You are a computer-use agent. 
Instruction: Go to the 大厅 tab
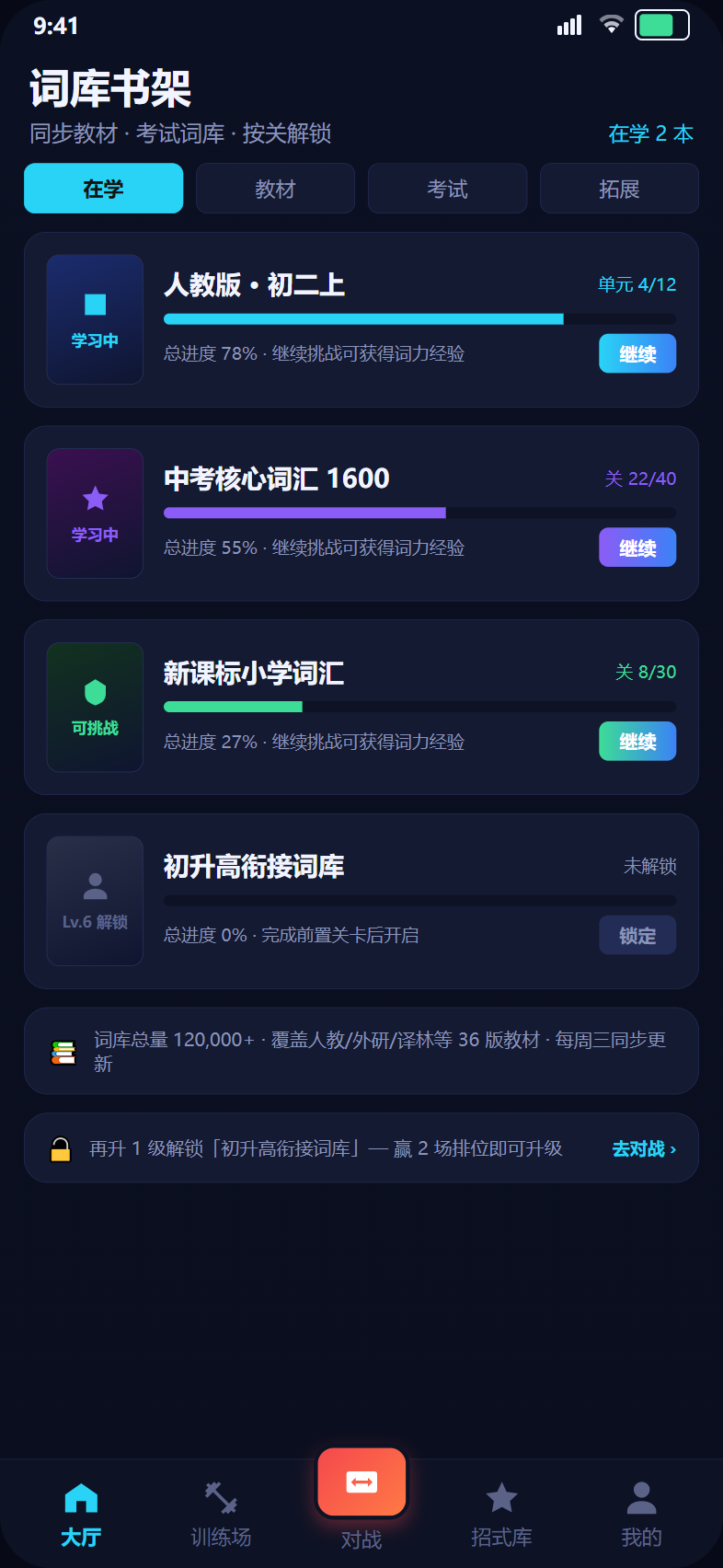click(x=81, y=1515)
